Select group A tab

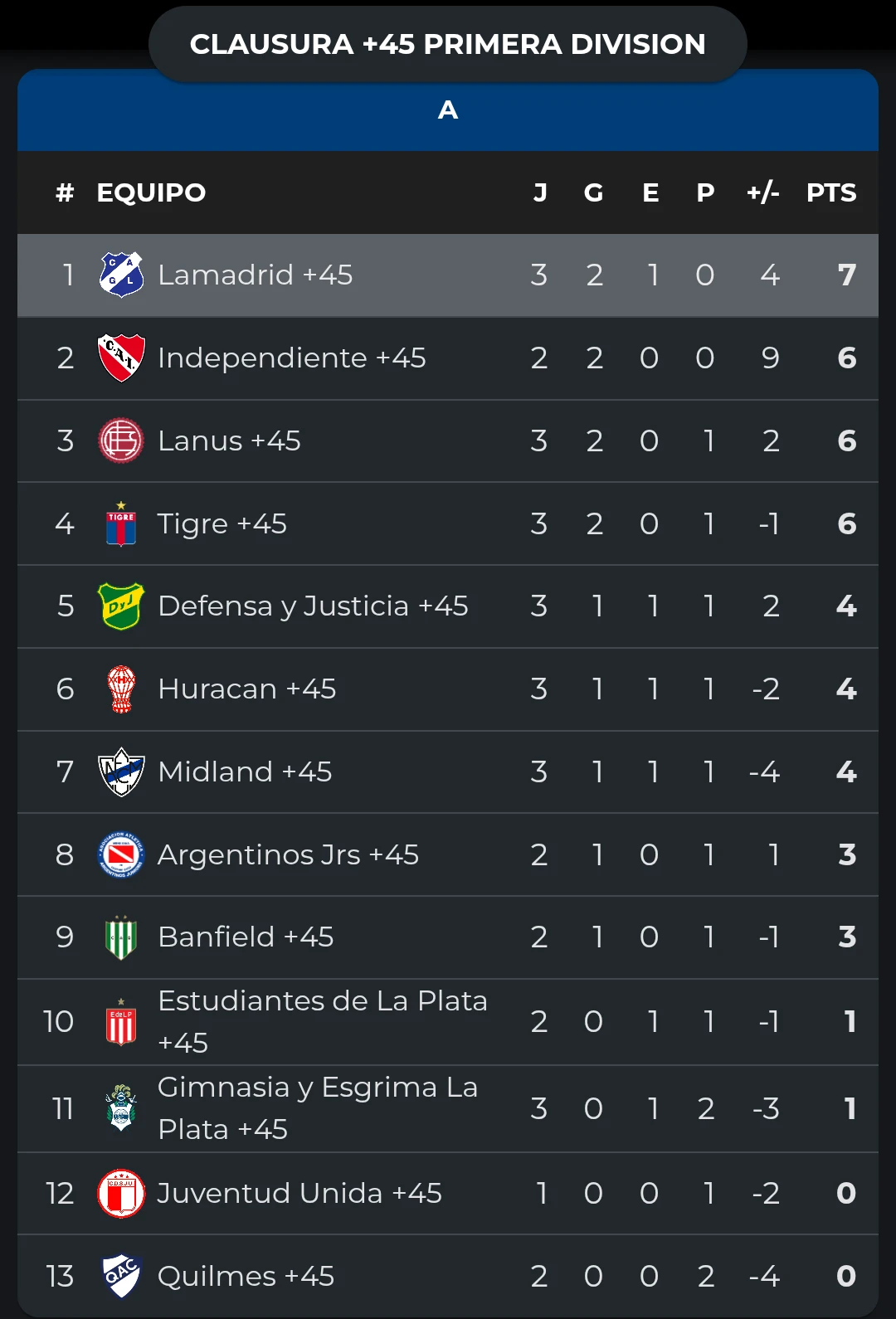[x=448, y=110]
